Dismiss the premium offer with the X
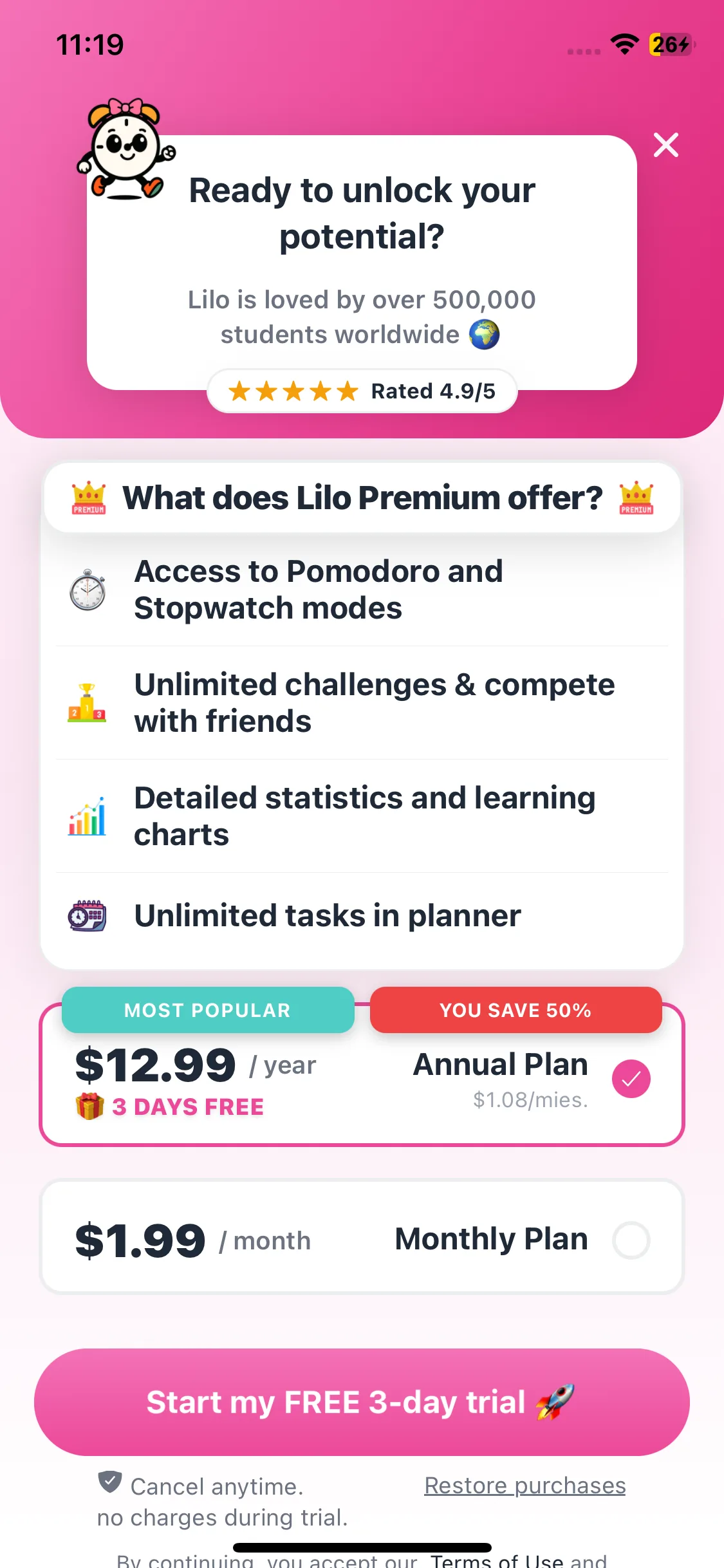This screenshot has height=1568, width=724. click(665, 145)
